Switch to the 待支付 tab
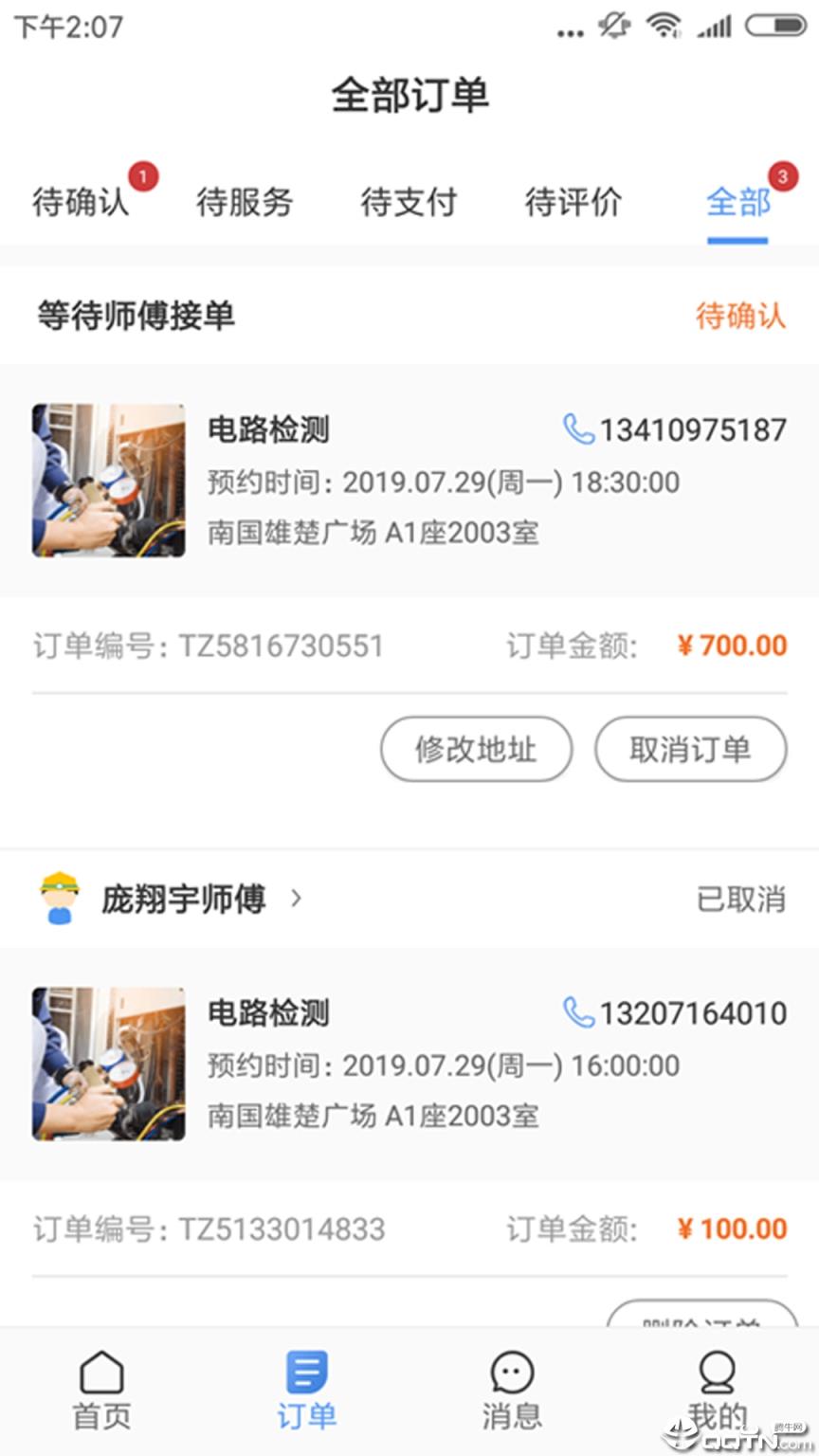819x1456 pixels. tap(408, 203)
